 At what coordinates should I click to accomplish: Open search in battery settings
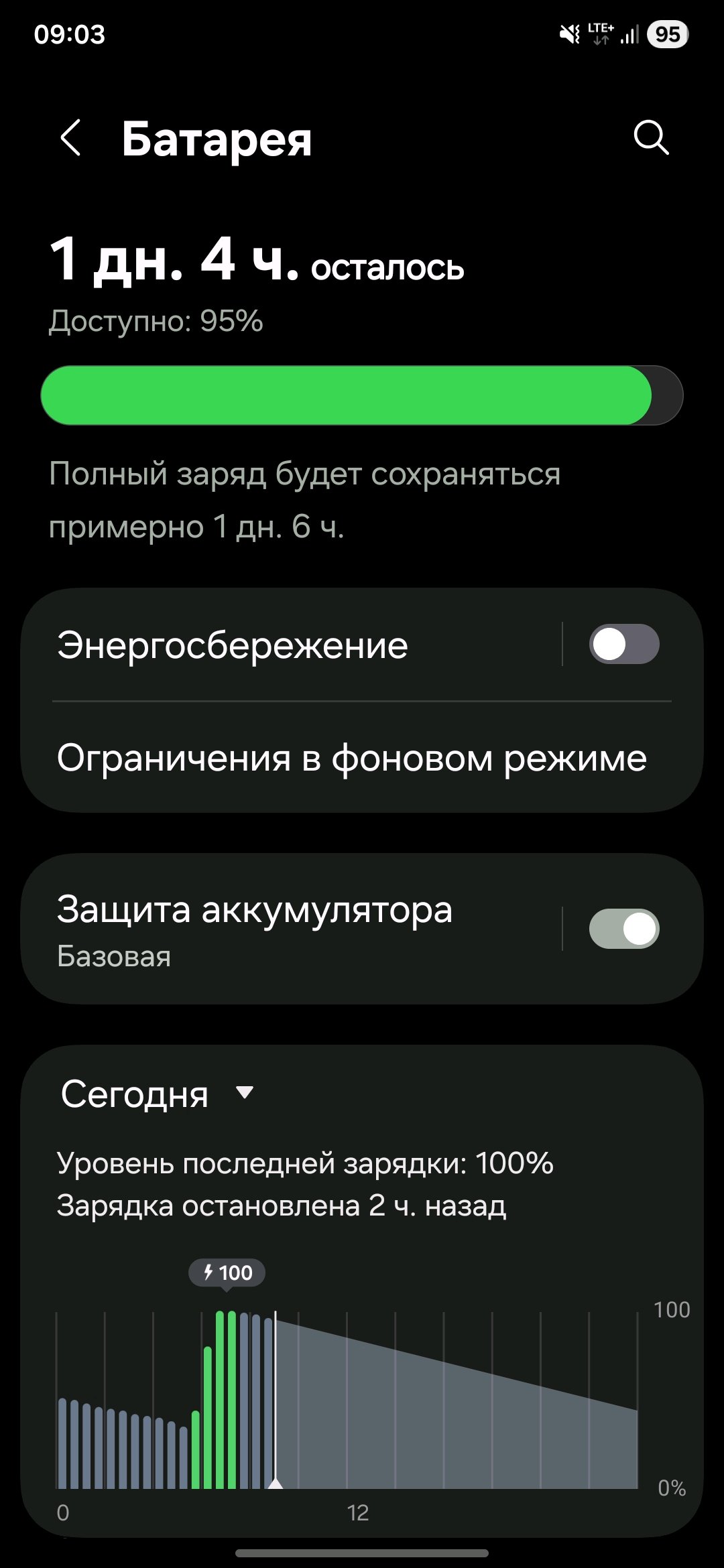pyautogui.click(x=650, y=138)
